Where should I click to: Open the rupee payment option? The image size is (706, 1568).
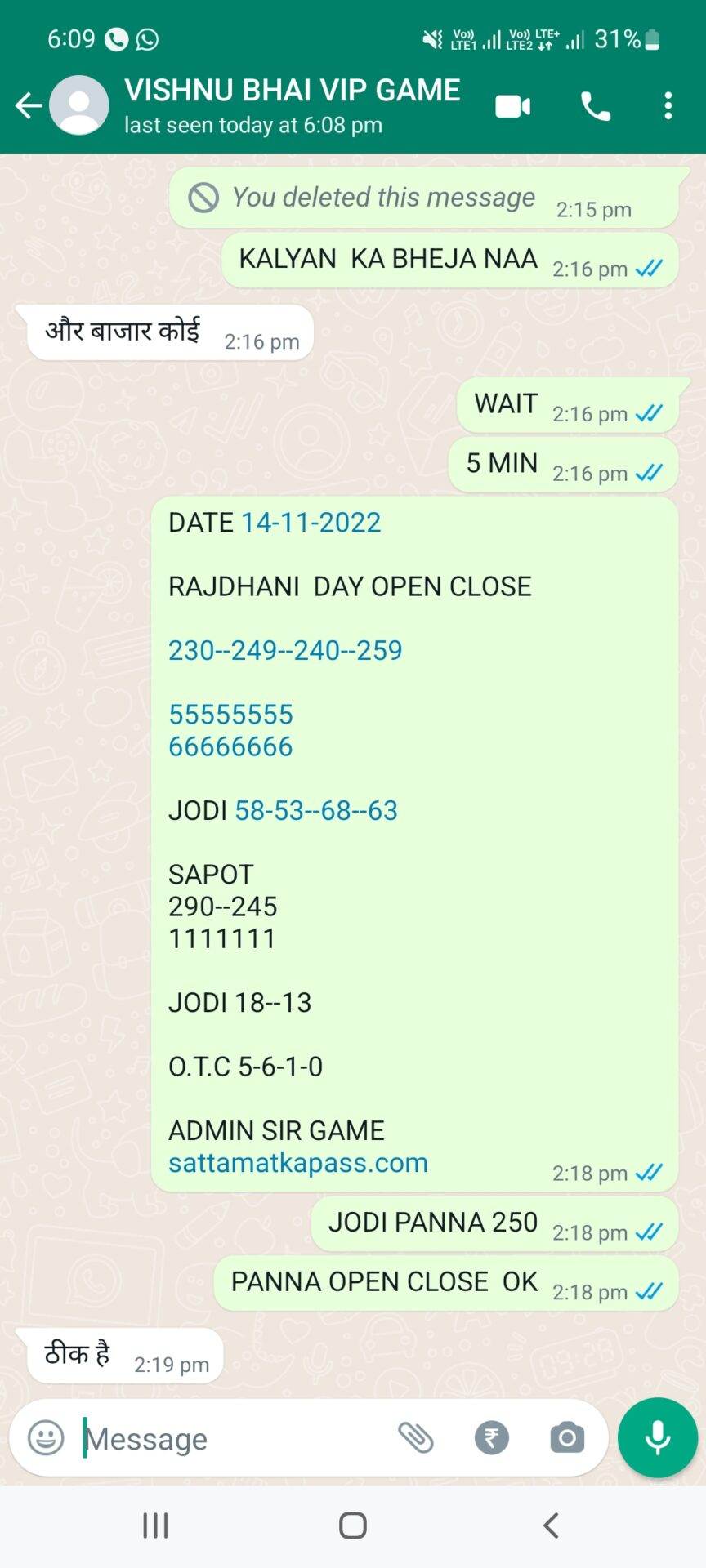[x=492, y=1437]
